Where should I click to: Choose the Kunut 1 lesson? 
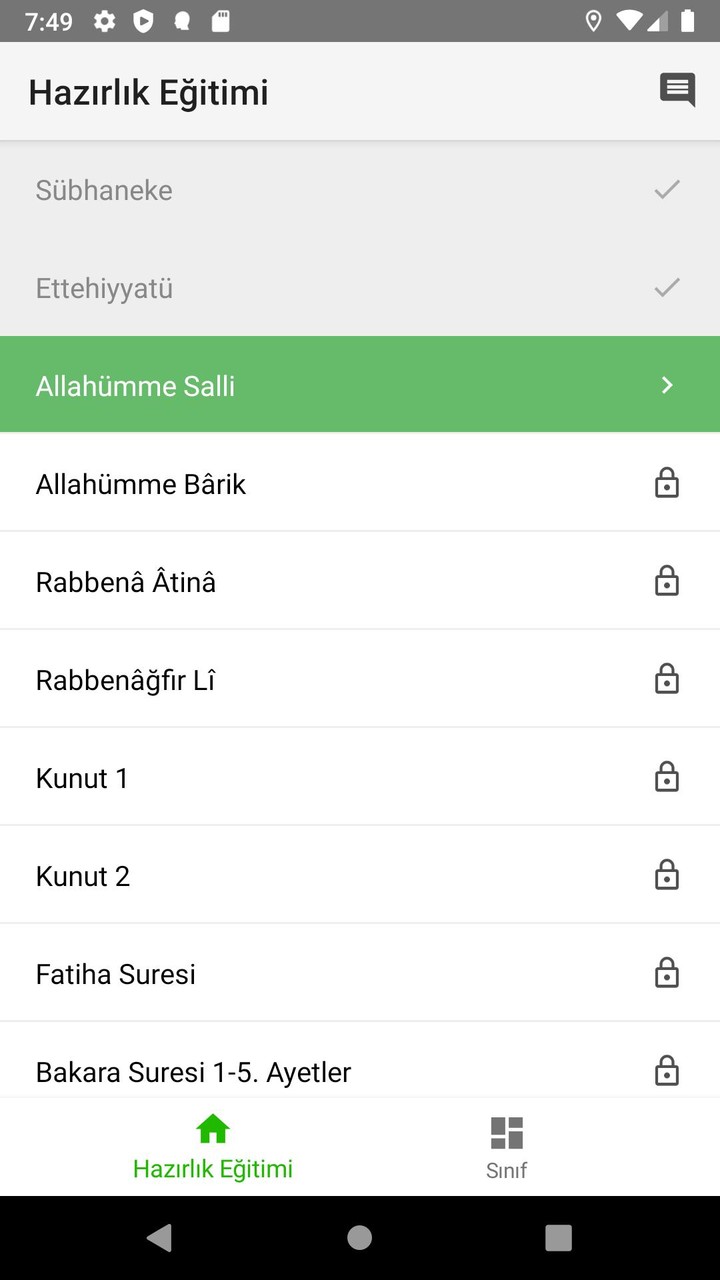click(x=360, y=778)
